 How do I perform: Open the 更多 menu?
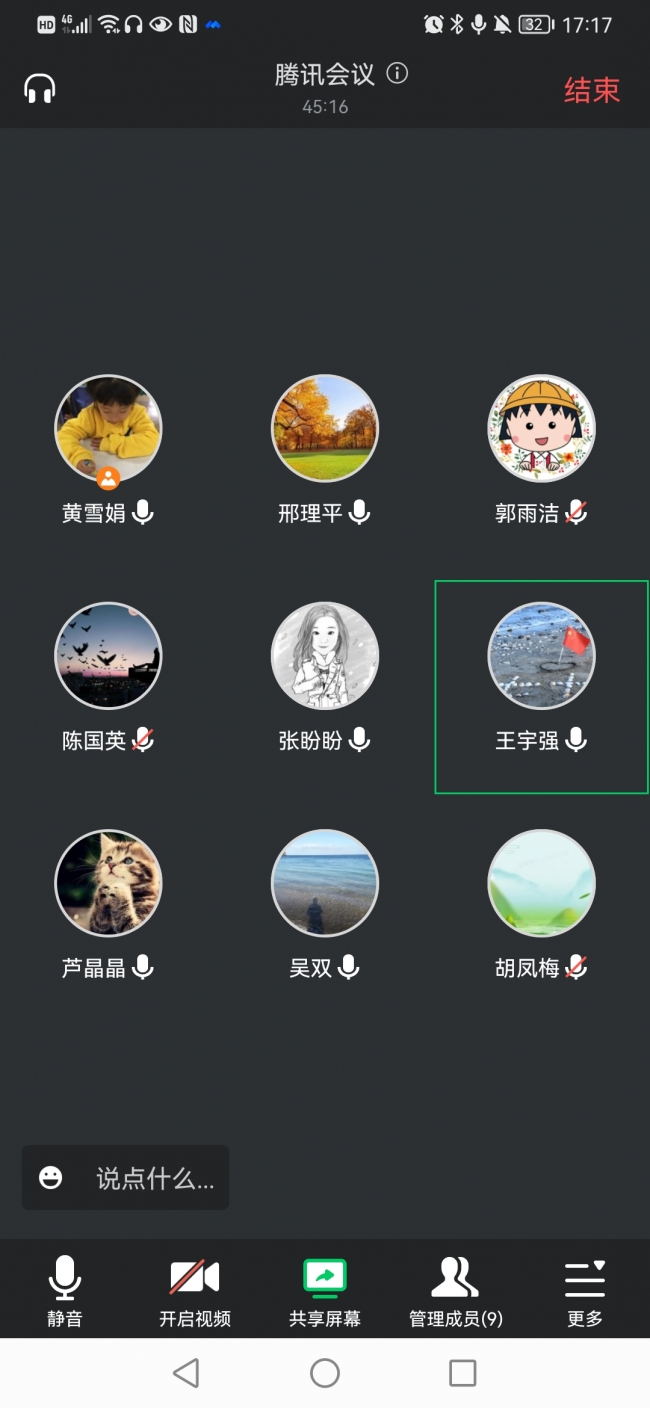coord(585,1292)
